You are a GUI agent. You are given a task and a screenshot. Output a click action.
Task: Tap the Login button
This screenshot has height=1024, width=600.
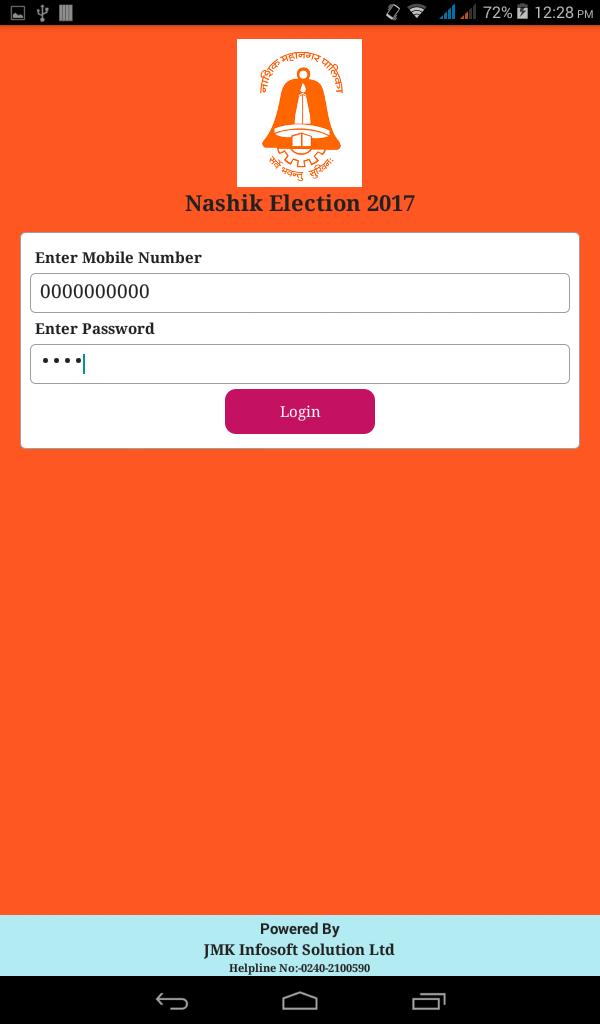[300, 411]
